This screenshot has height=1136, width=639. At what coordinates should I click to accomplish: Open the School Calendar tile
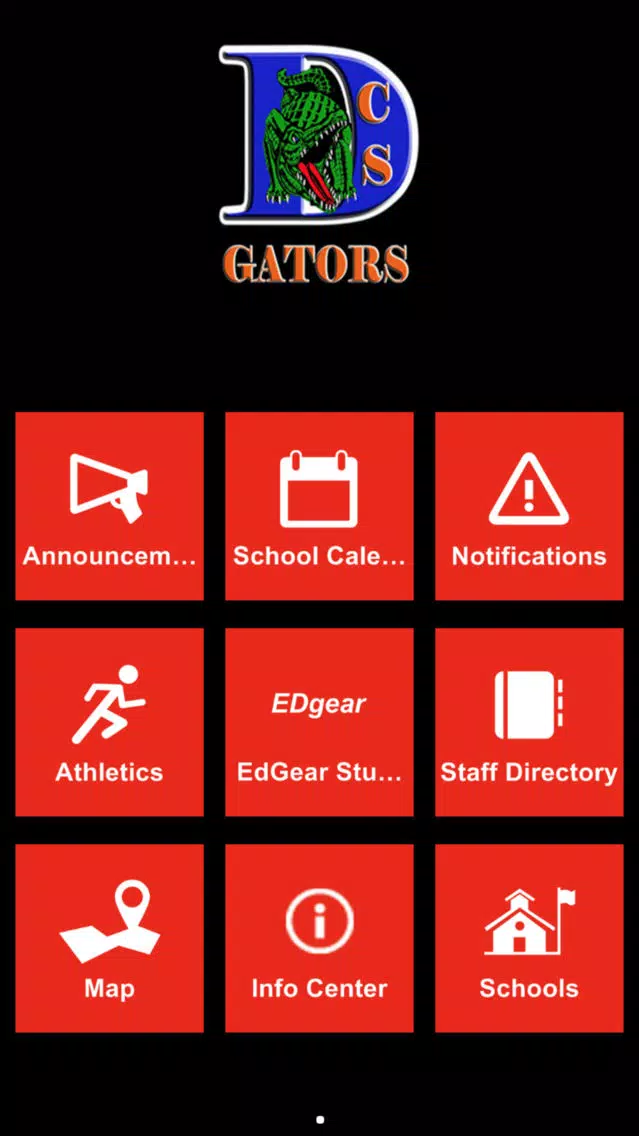[320, 506]
